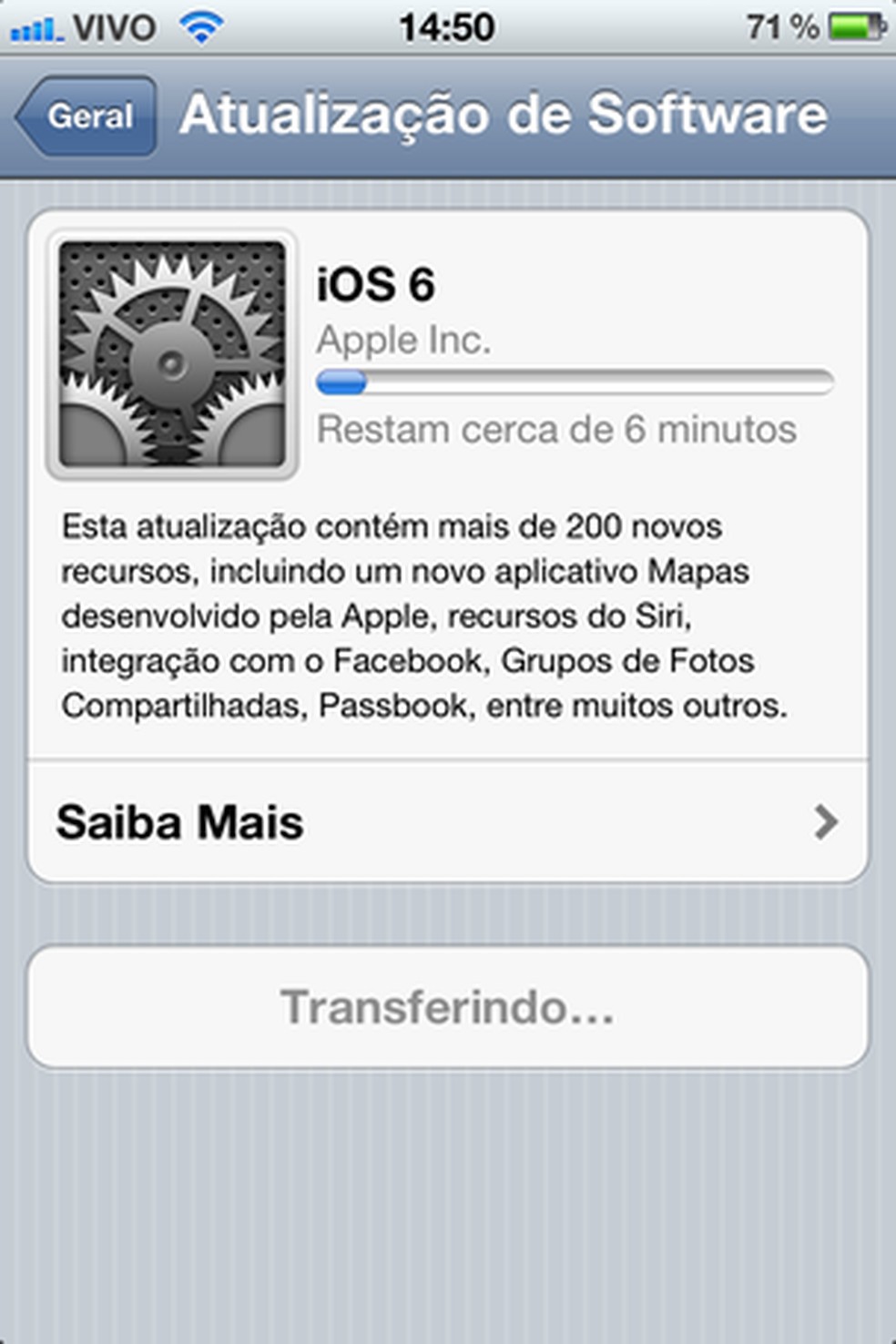Tap the battery percentage showing 71%
Screen dimensions: 896x1344
coord(781,26)
